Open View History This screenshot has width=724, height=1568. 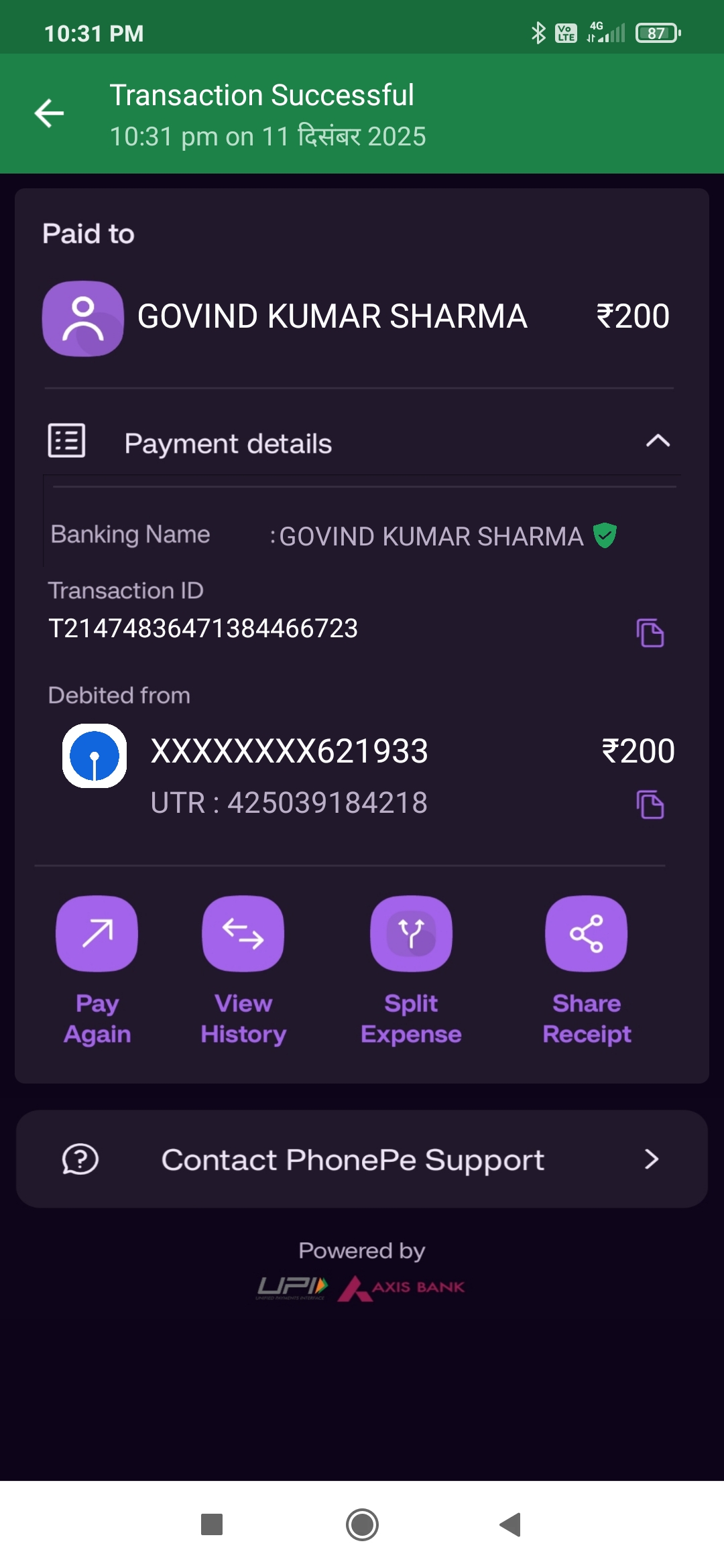coord(243,934)
